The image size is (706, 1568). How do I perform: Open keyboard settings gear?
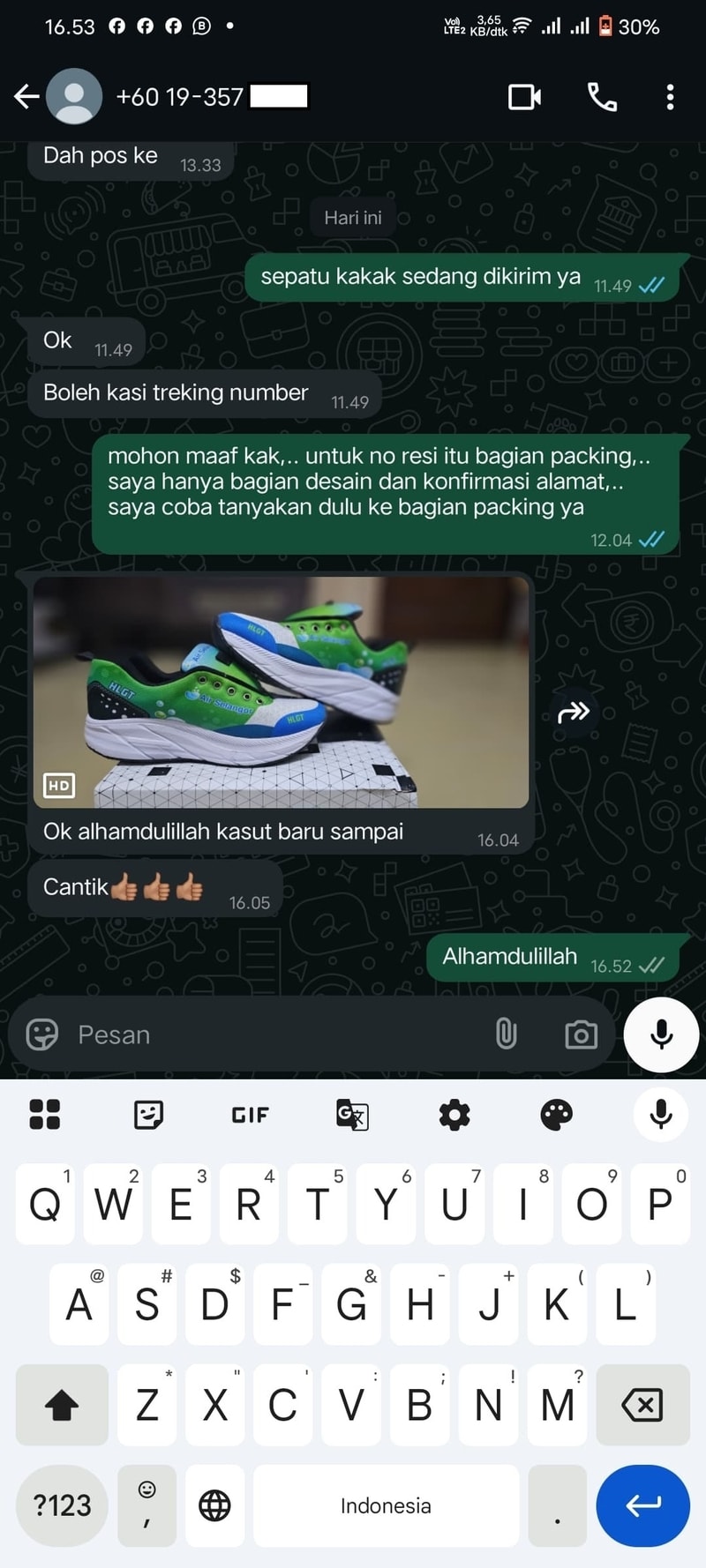coord(454,1115)
